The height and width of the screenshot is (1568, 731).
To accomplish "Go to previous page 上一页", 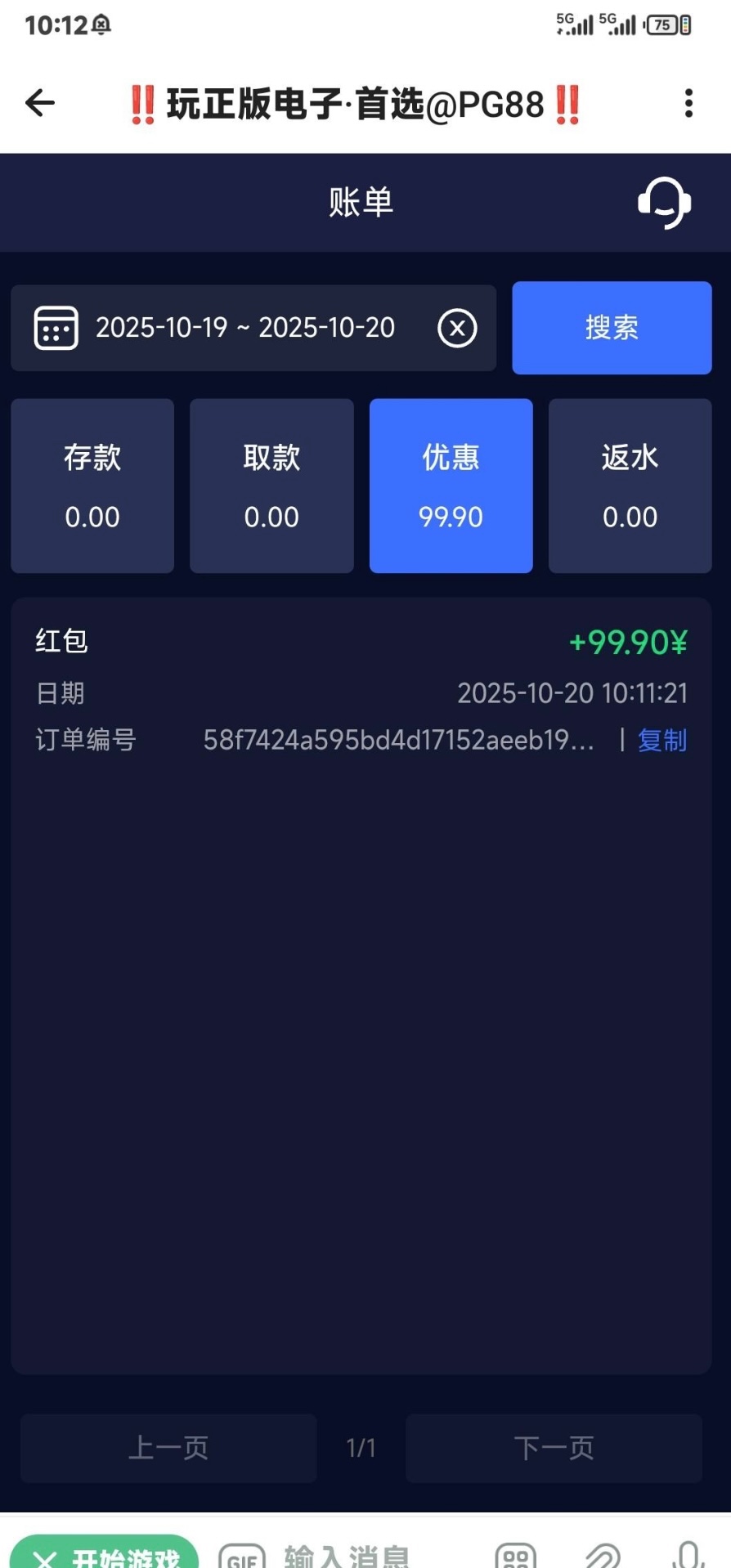I will tap(168, 1448).
